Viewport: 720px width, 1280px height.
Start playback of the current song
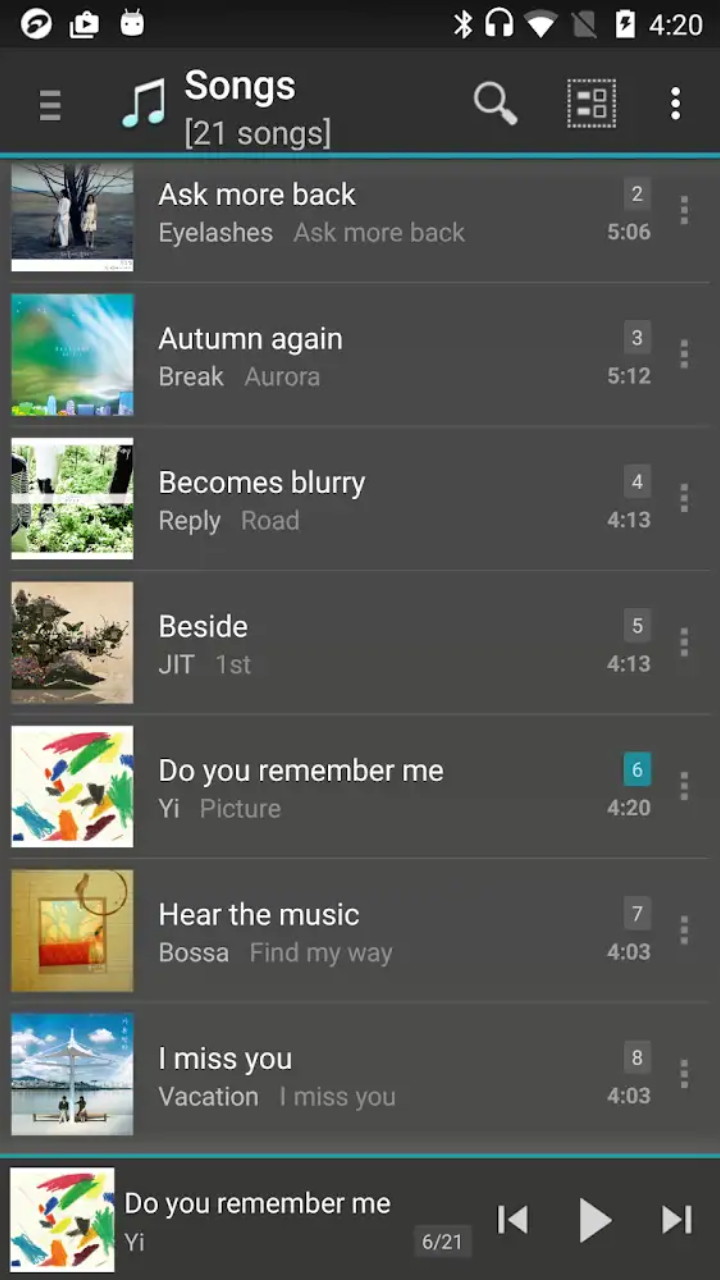594,1220
